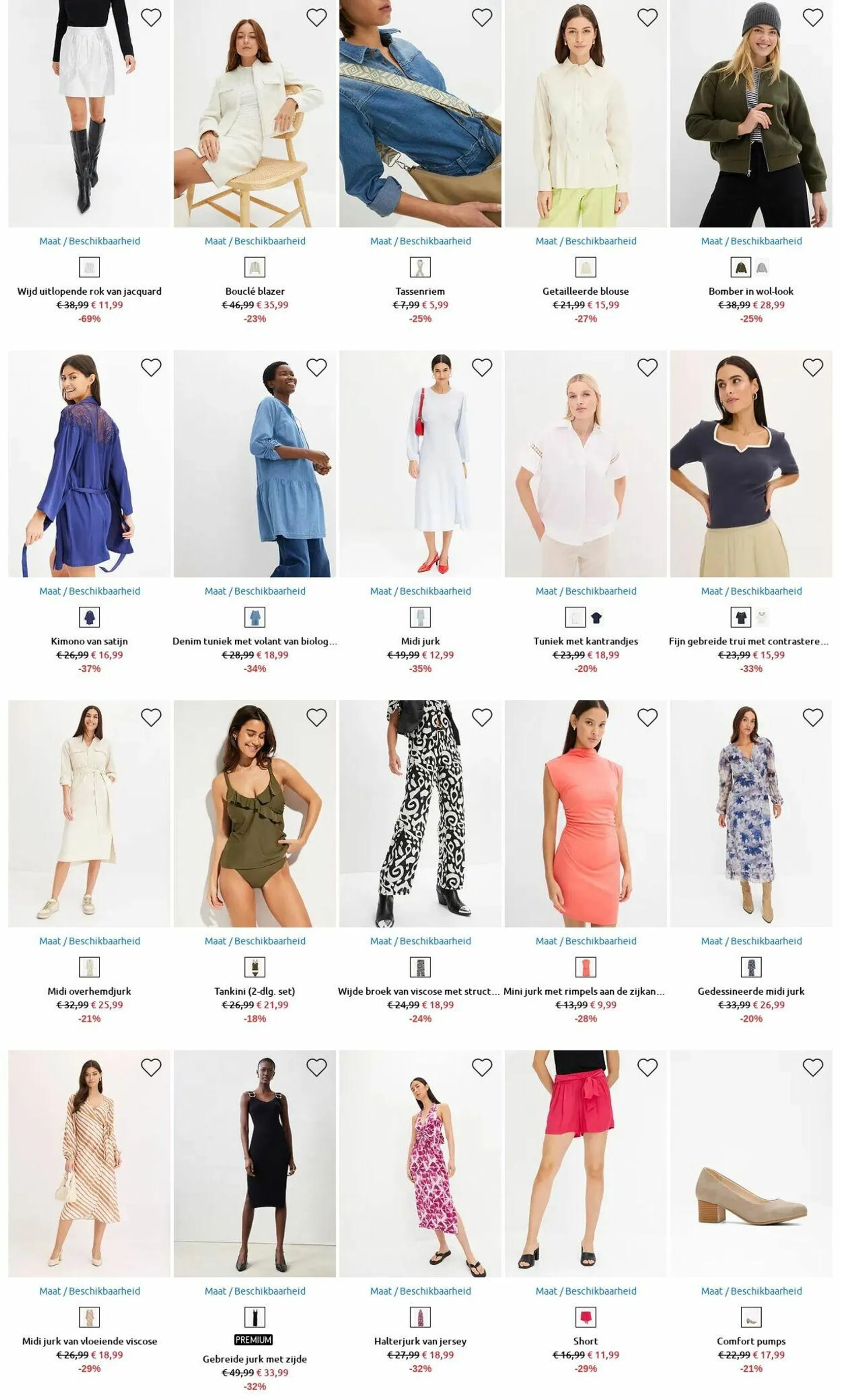View Maat / Beschikbaarheid for Midi jurk
The width and height of the screenshot is (841, 1400).
click(420, 591)
